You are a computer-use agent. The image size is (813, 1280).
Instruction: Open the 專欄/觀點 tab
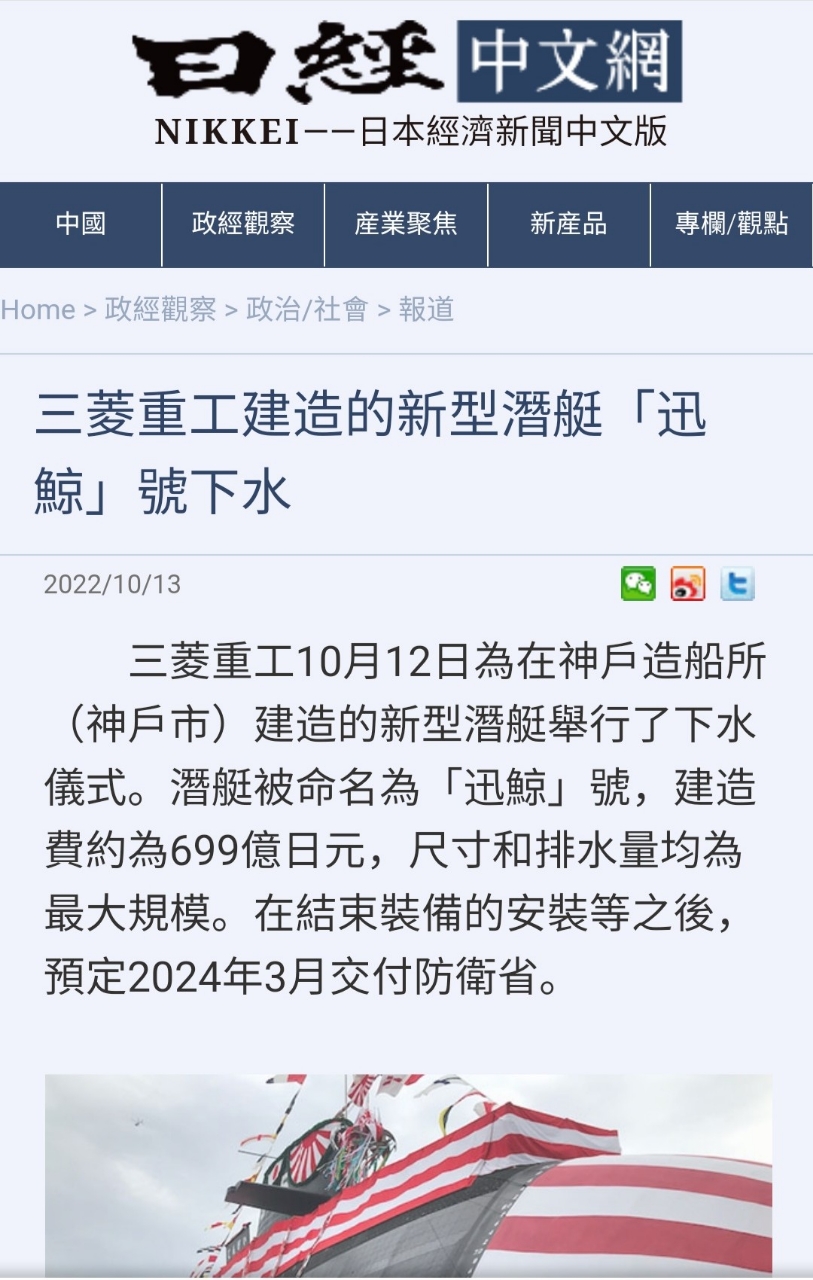[x=731, y=224]
